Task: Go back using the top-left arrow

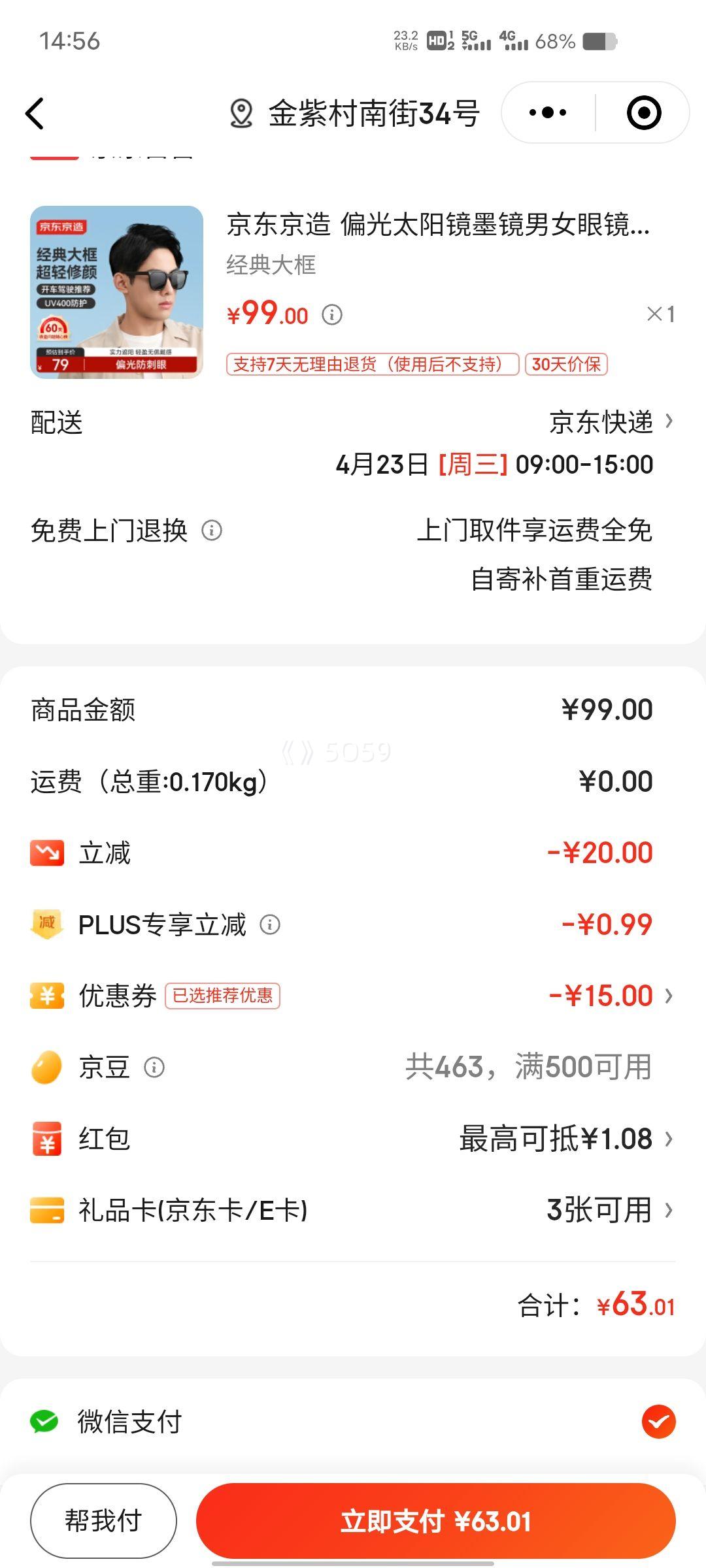Action: point(35,114)
